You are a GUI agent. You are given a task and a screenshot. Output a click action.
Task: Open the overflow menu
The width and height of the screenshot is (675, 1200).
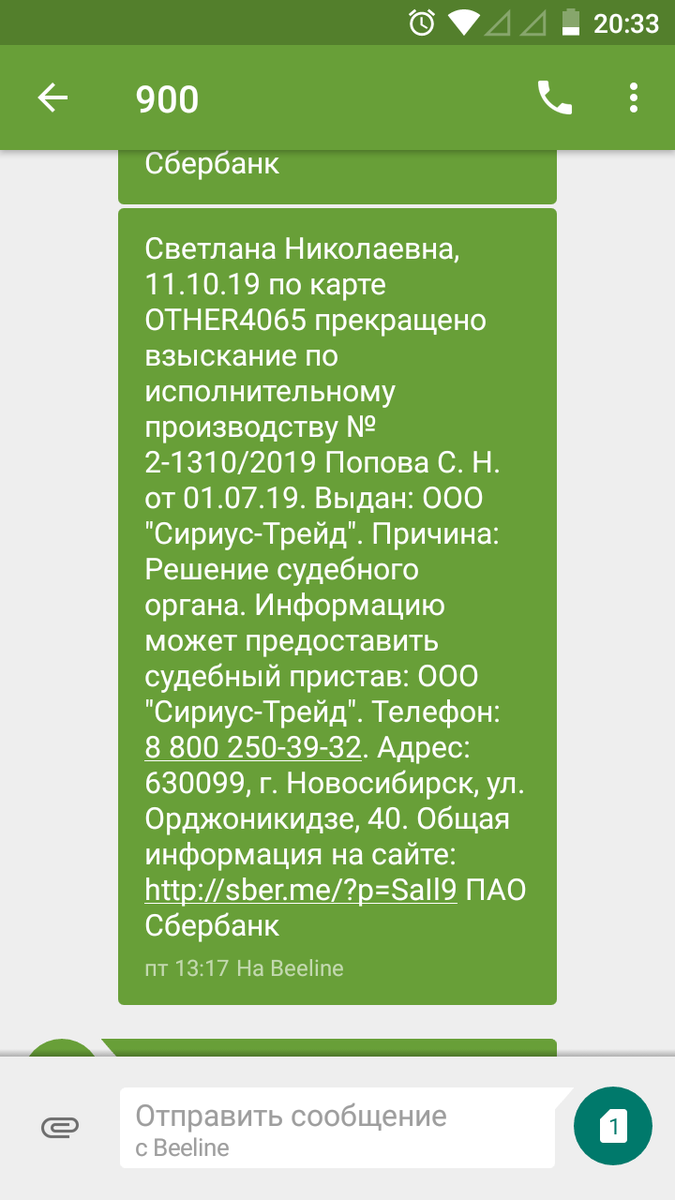tap(633, 98)
